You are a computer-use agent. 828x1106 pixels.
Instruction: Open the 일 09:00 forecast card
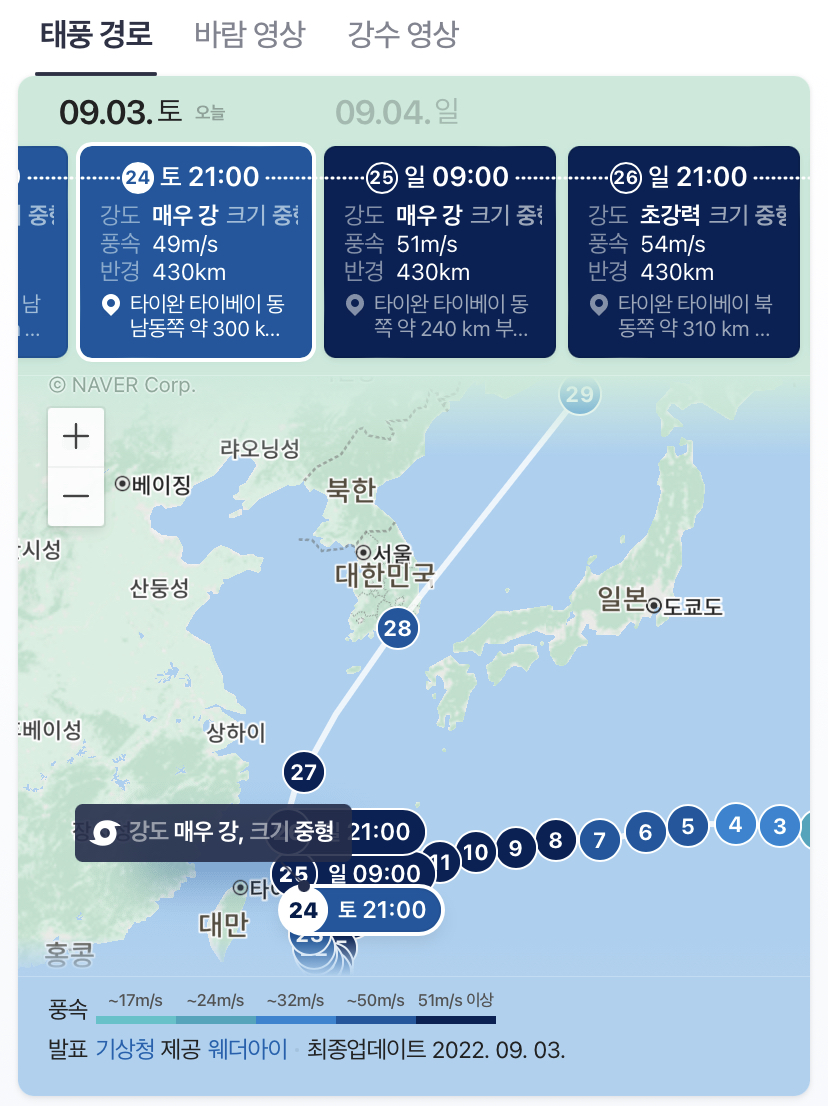pos(439,252)
